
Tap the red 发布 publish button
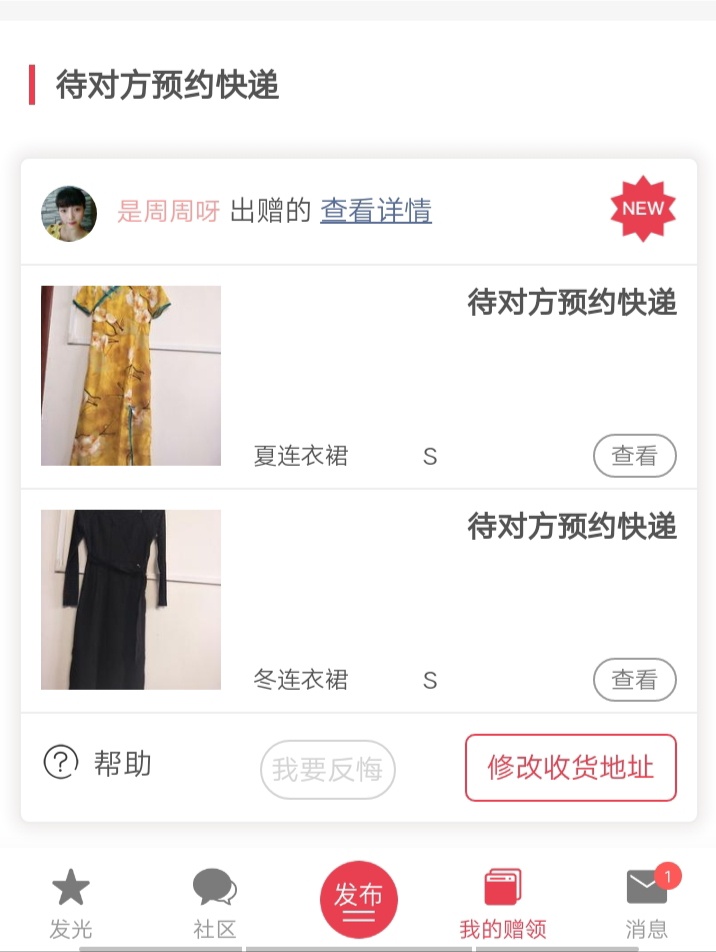coord(358,899)
